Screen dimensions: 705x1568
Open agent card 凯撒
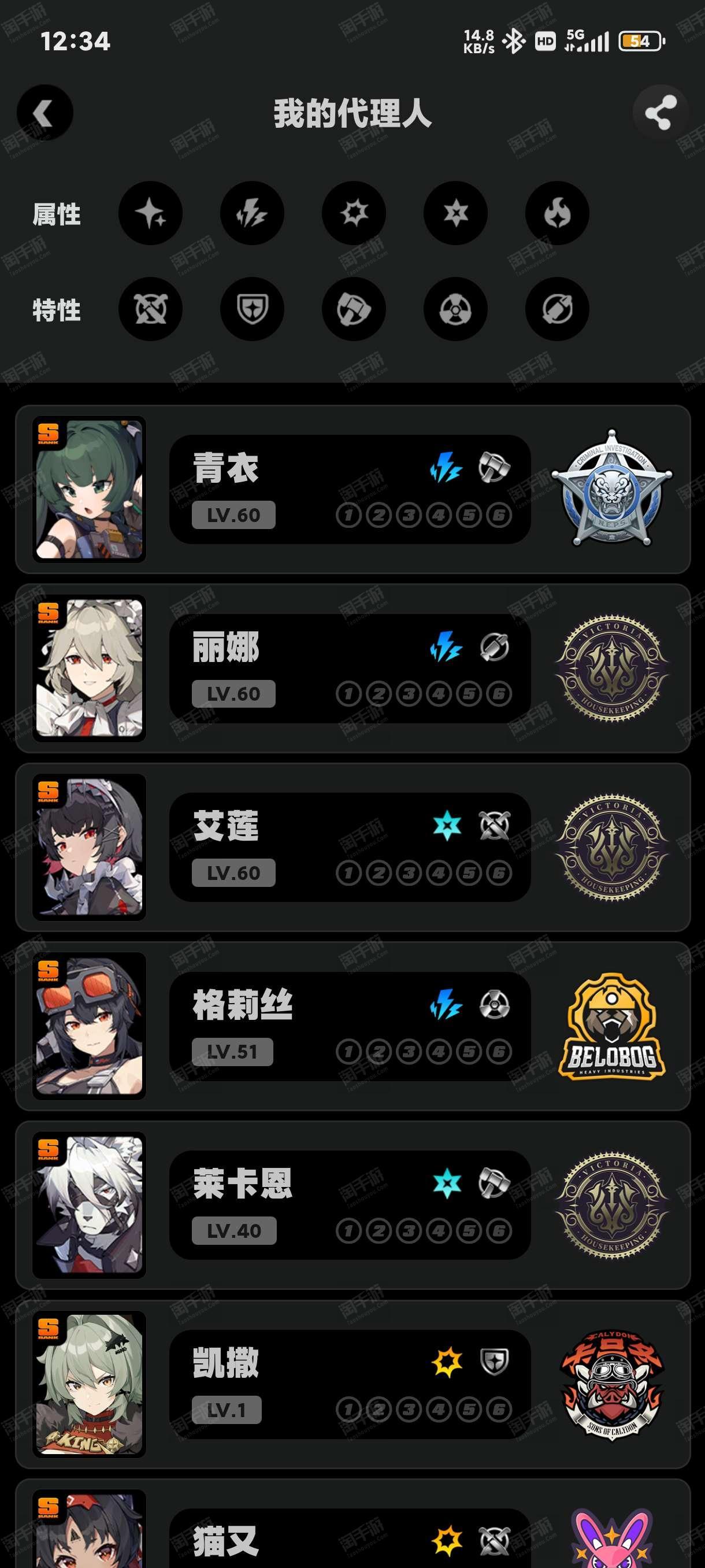coord(353,1384)
